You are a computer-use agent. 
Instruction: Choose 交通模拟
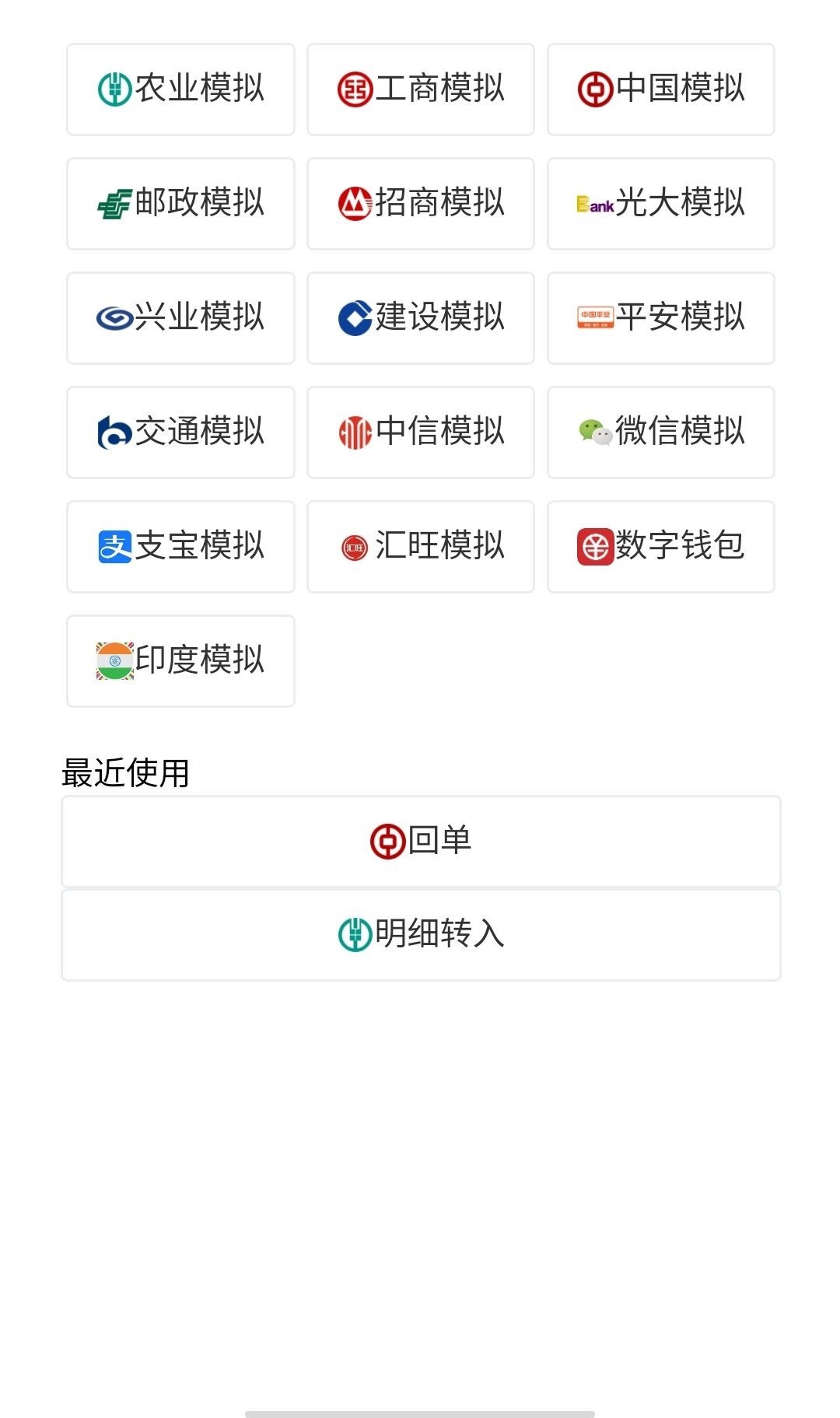click(180, 432)
